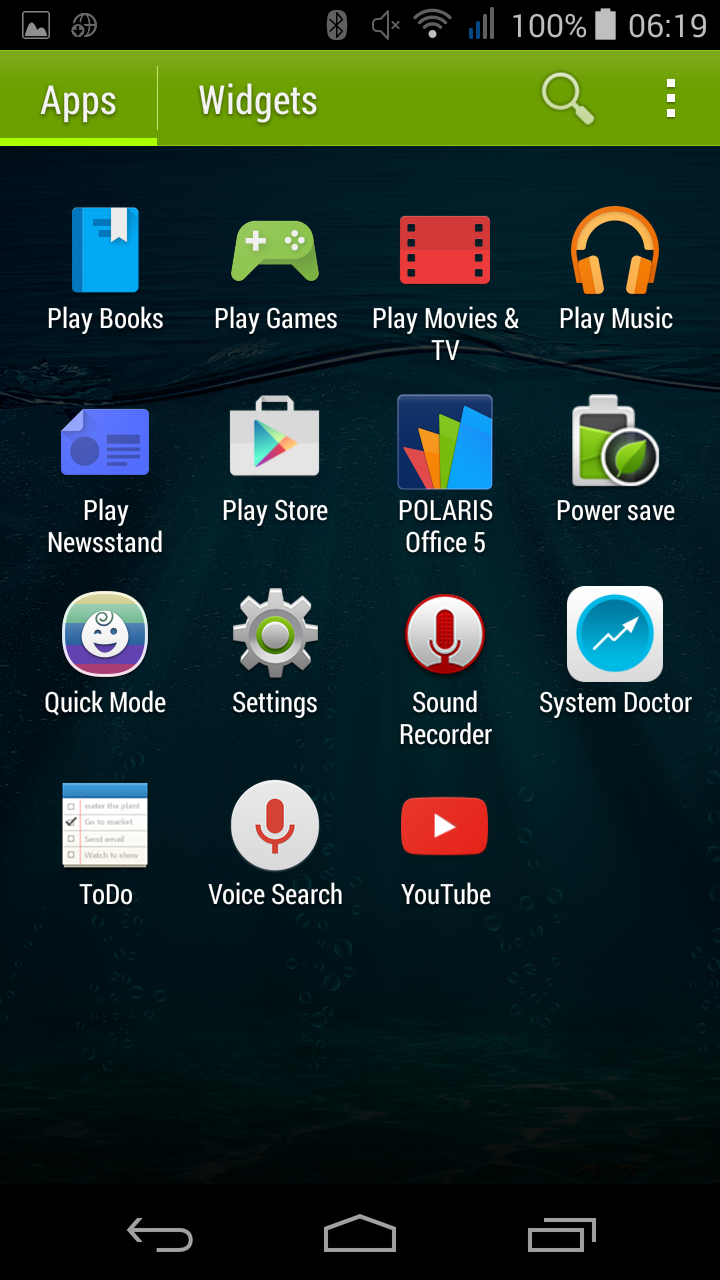This screenshot has height=1280, width=720.
Task: Open Play Books app
Action: tap(105, 250)
